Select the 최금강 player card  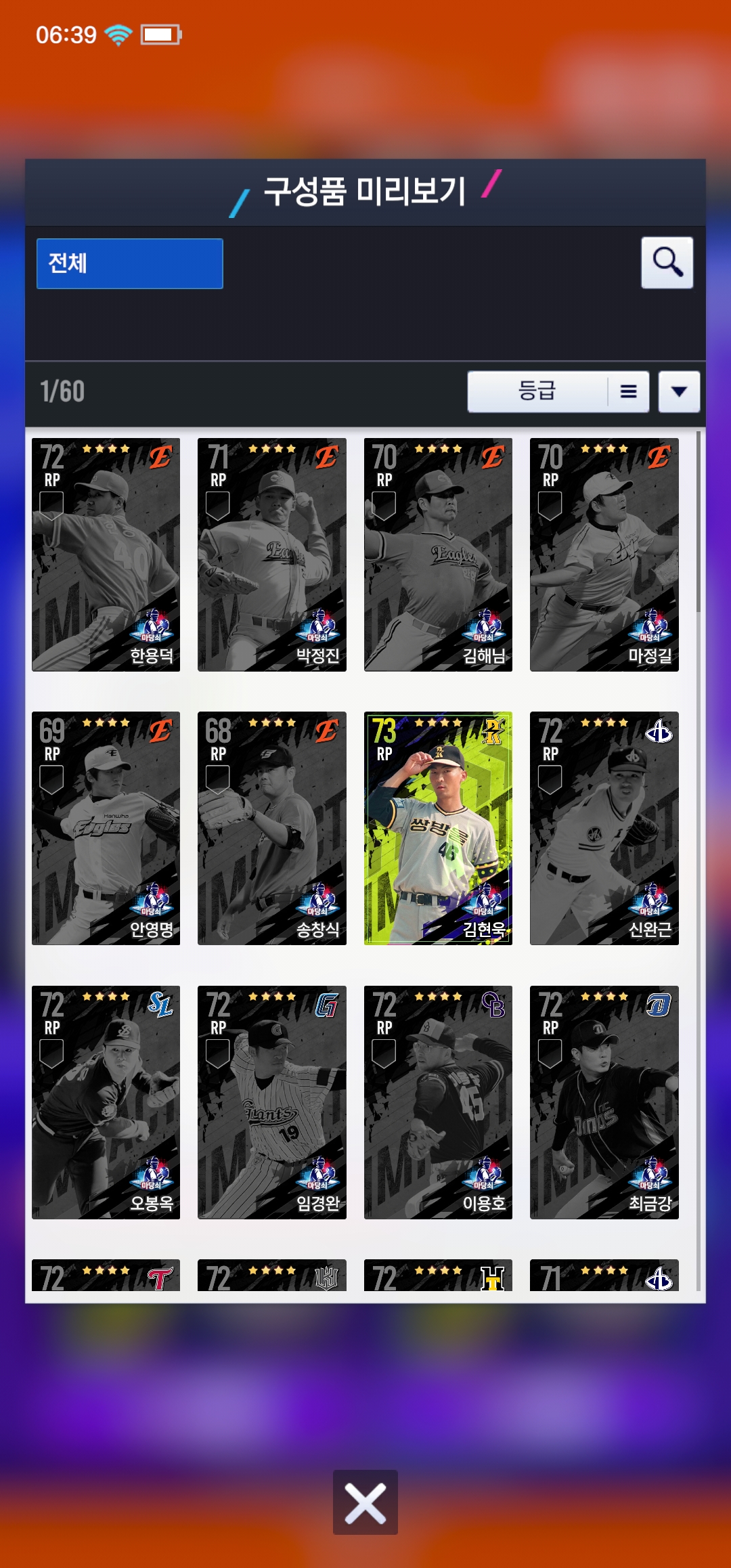pos(604,1102)
